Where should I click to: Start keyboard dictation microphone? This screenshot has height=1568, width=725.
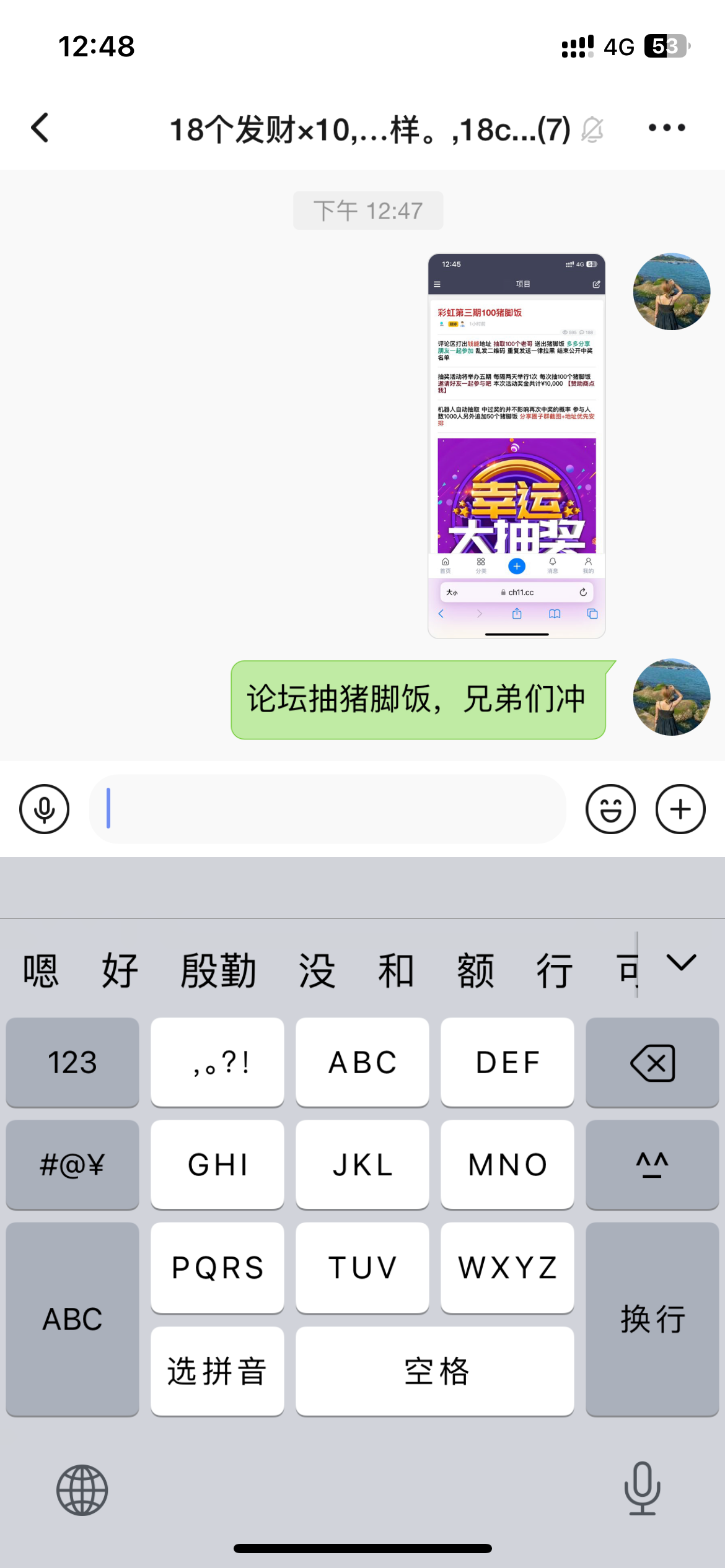[642, 1489]
